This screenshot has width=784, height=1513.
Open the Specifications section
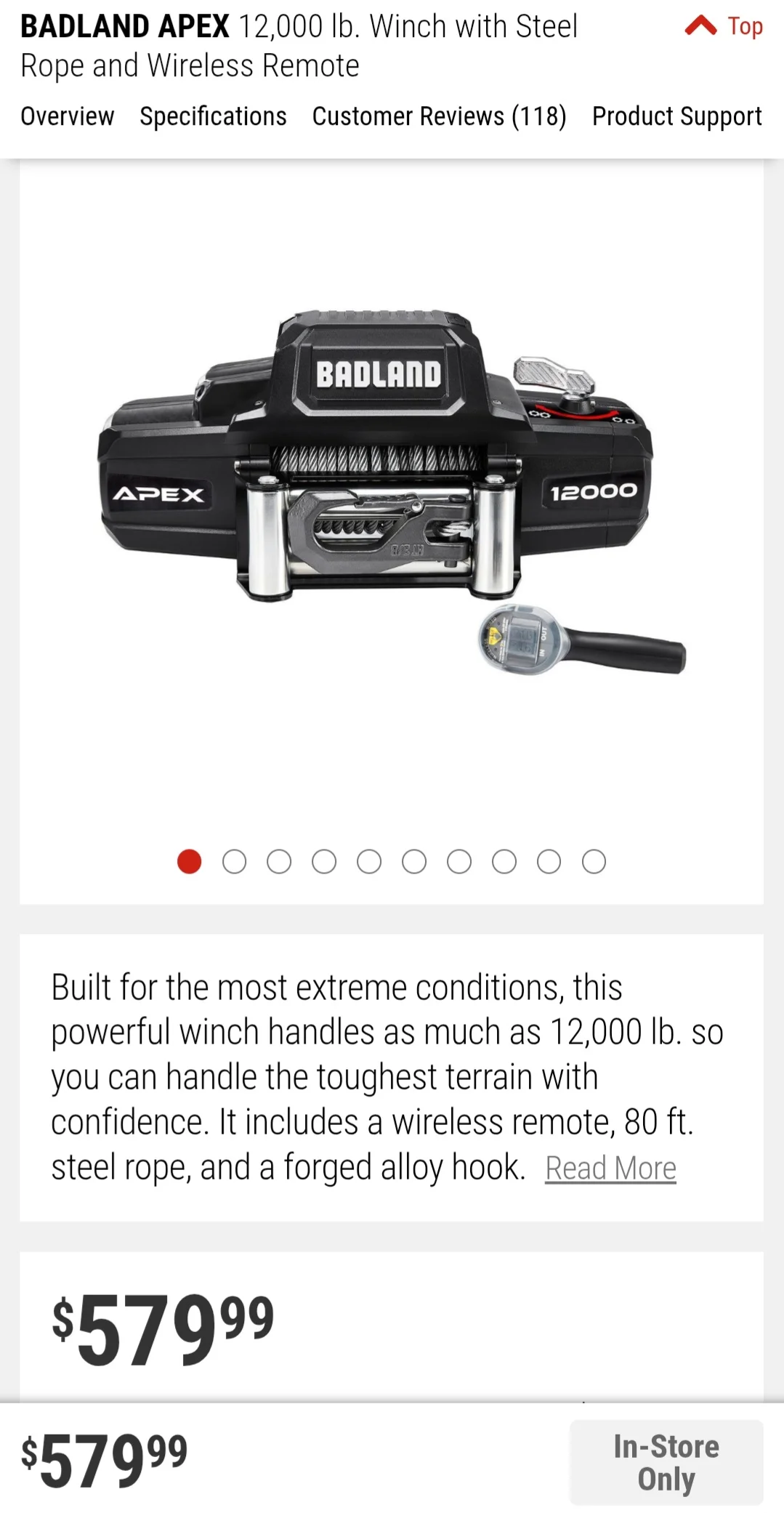tap(213, 116)
